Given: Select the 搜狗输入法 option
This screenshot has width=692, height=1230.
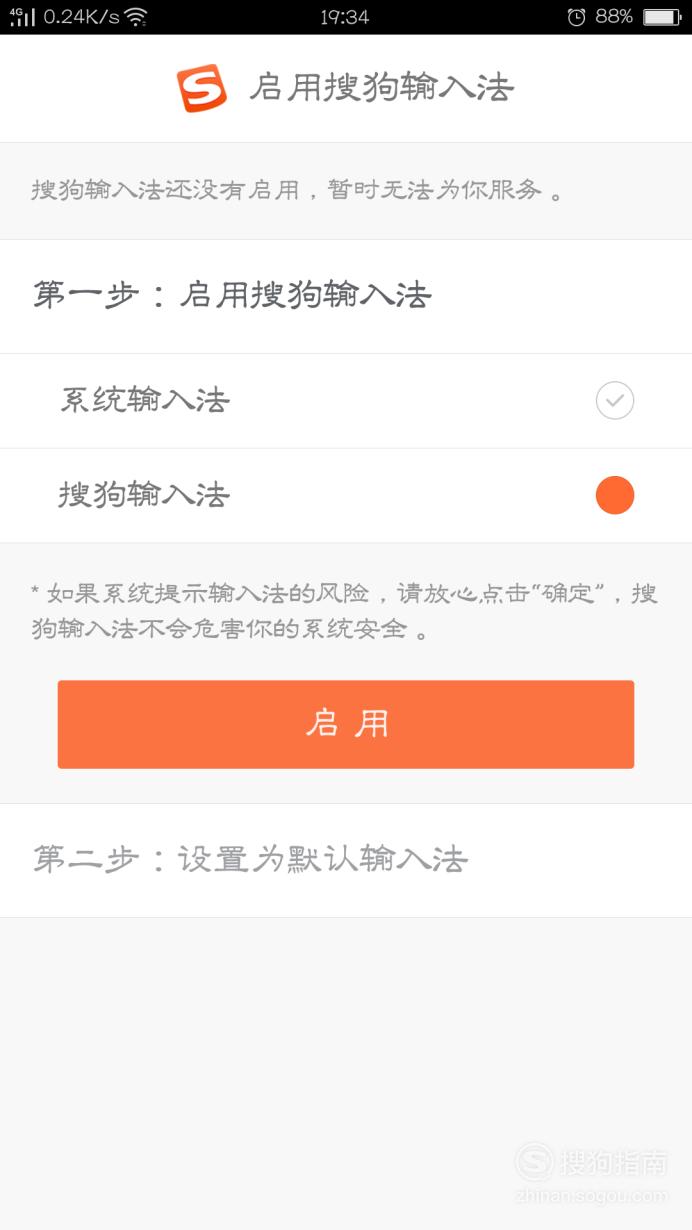Looking at the screenshot, I should point(346,496).
